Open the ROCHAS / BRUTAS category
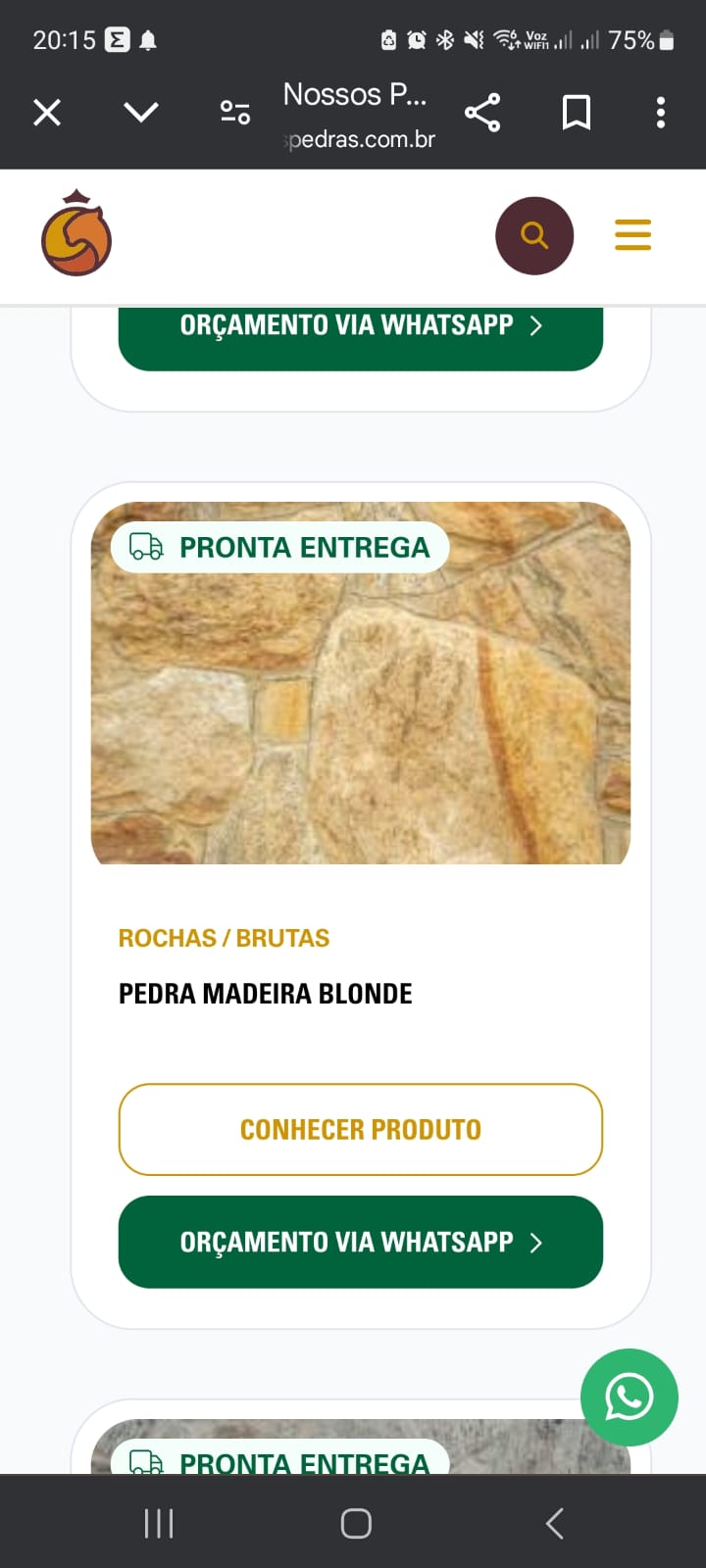This screenshot has width=706, height=1568. [222, 938]
